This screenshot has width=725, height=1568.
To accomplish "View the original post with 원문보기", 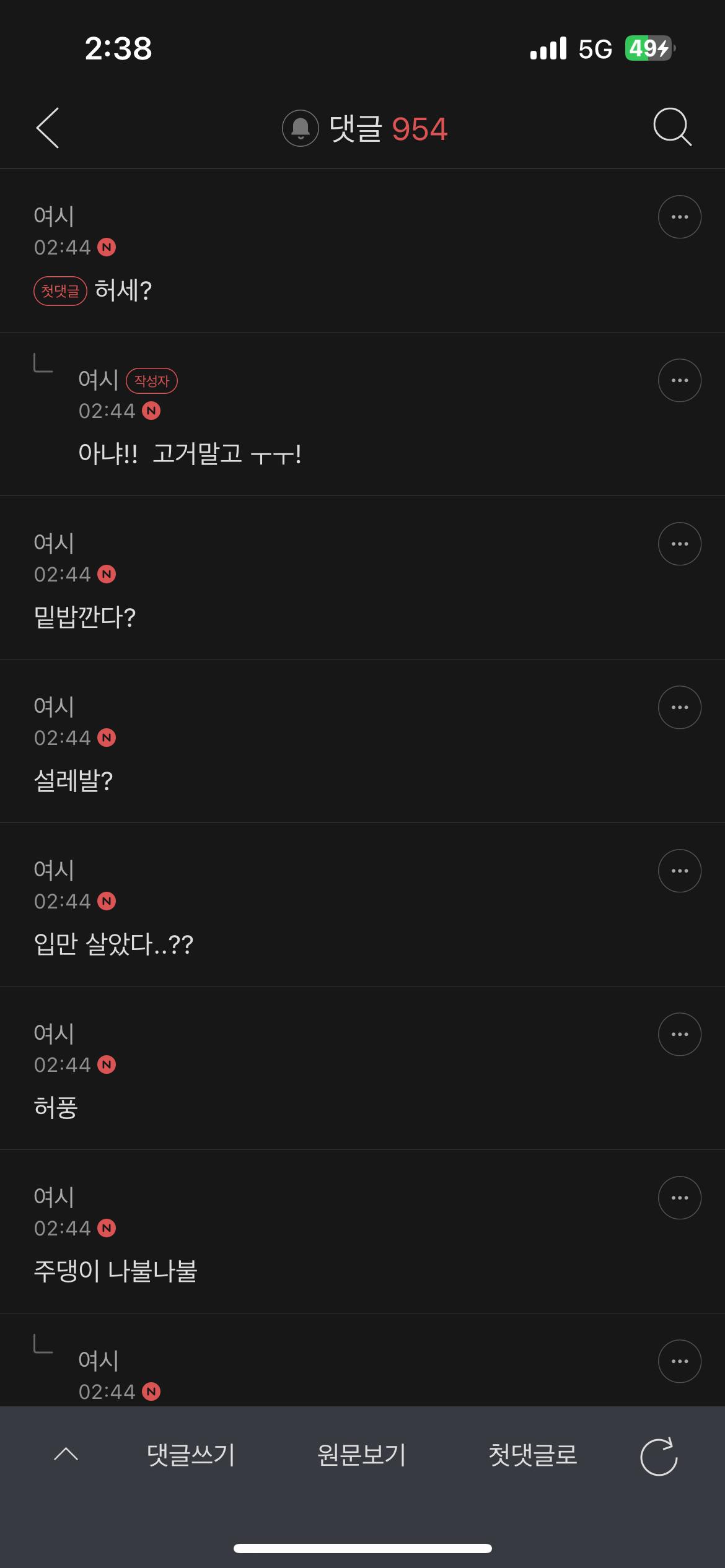I will (362, 1455).
